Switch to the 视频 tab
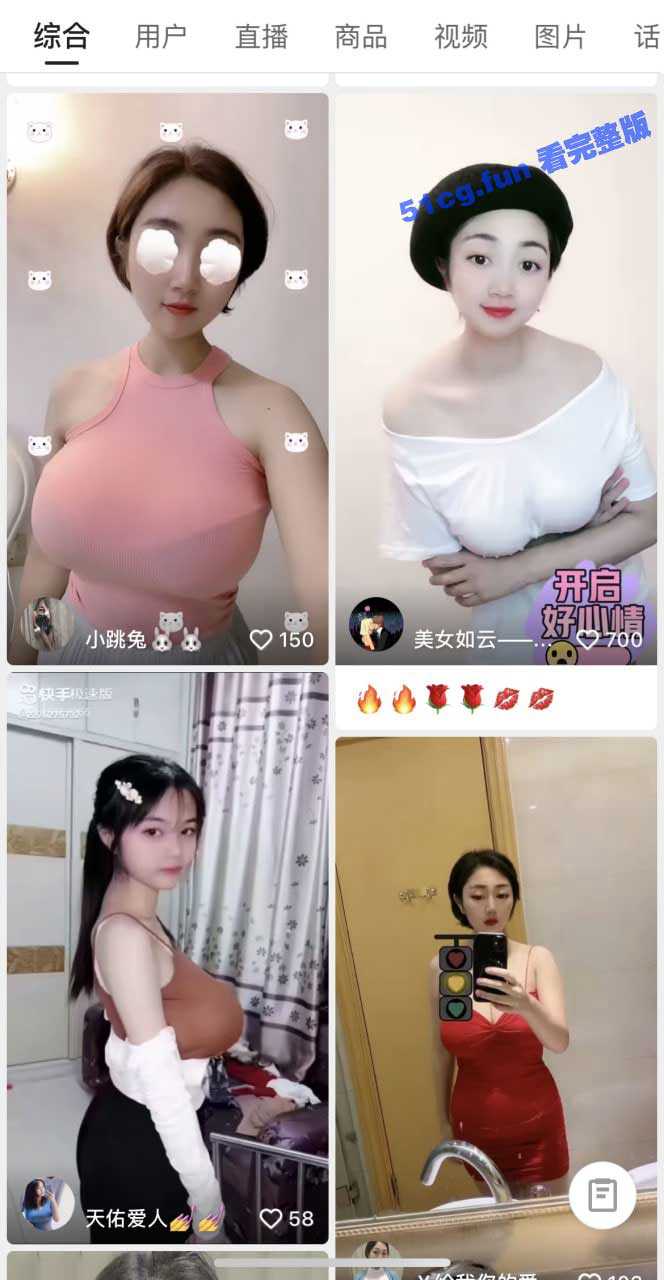This screenshot has width=664, height=1280. [x=460, y=37]
